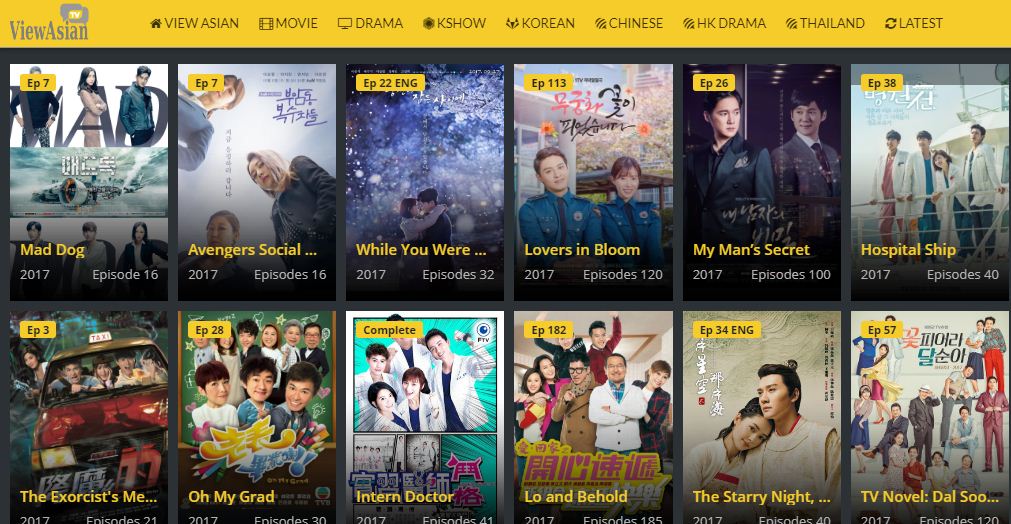Open the Lo and Behold card
Screen dimensions: 1011x524
593,420
